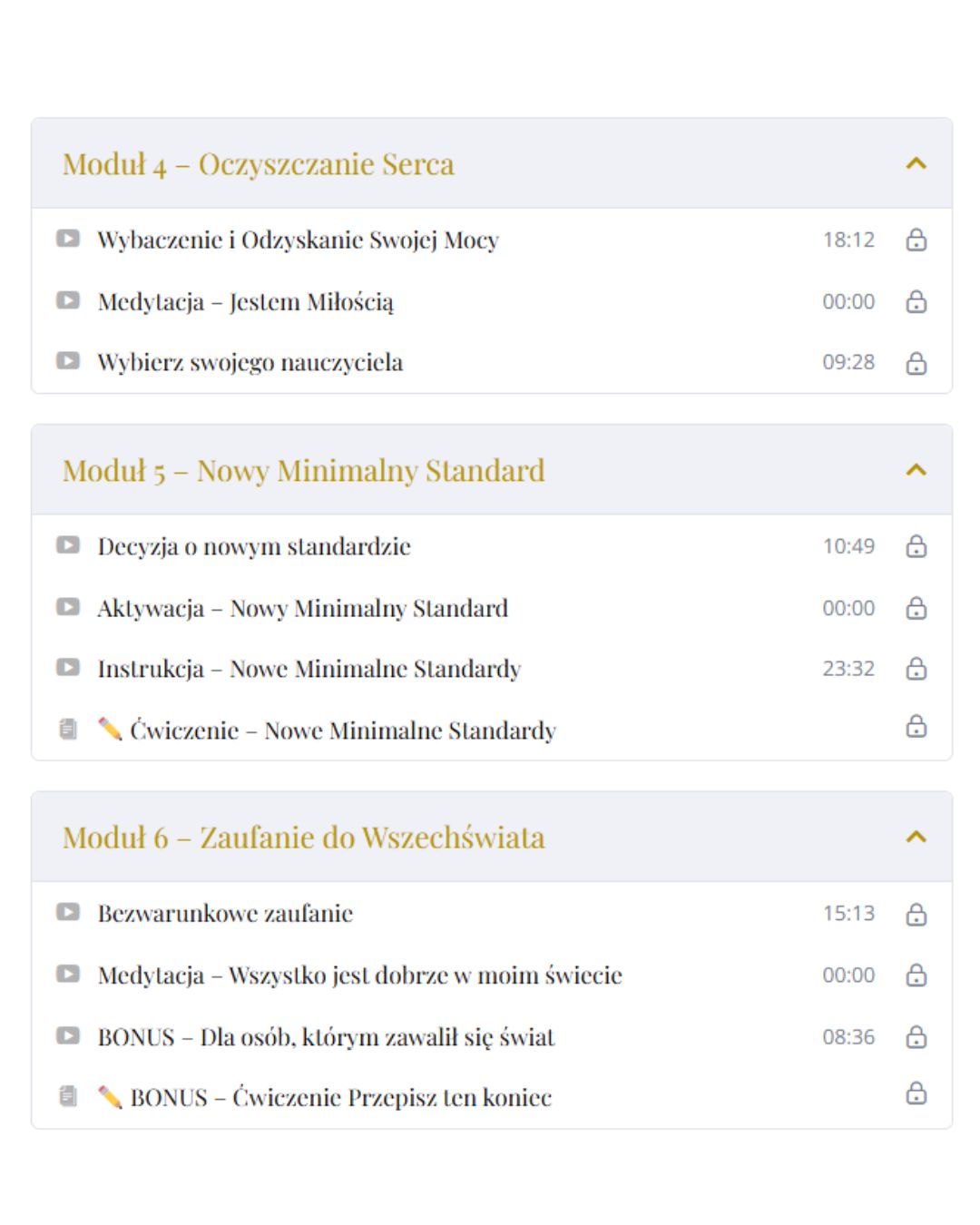Open the Bezwarunkowe zaufanie lesson

pos(225,913)
